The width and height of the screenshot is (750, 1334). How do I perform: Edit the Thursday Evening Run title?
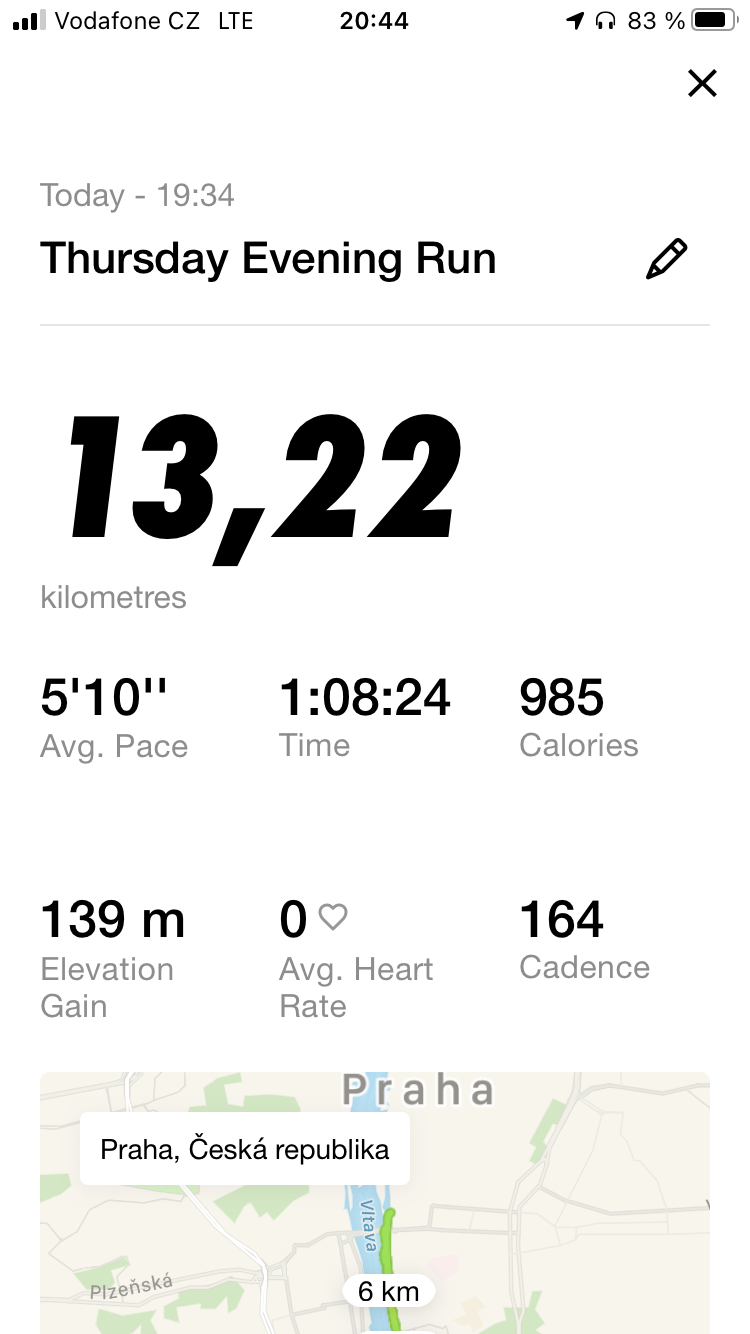coord(666,259)
